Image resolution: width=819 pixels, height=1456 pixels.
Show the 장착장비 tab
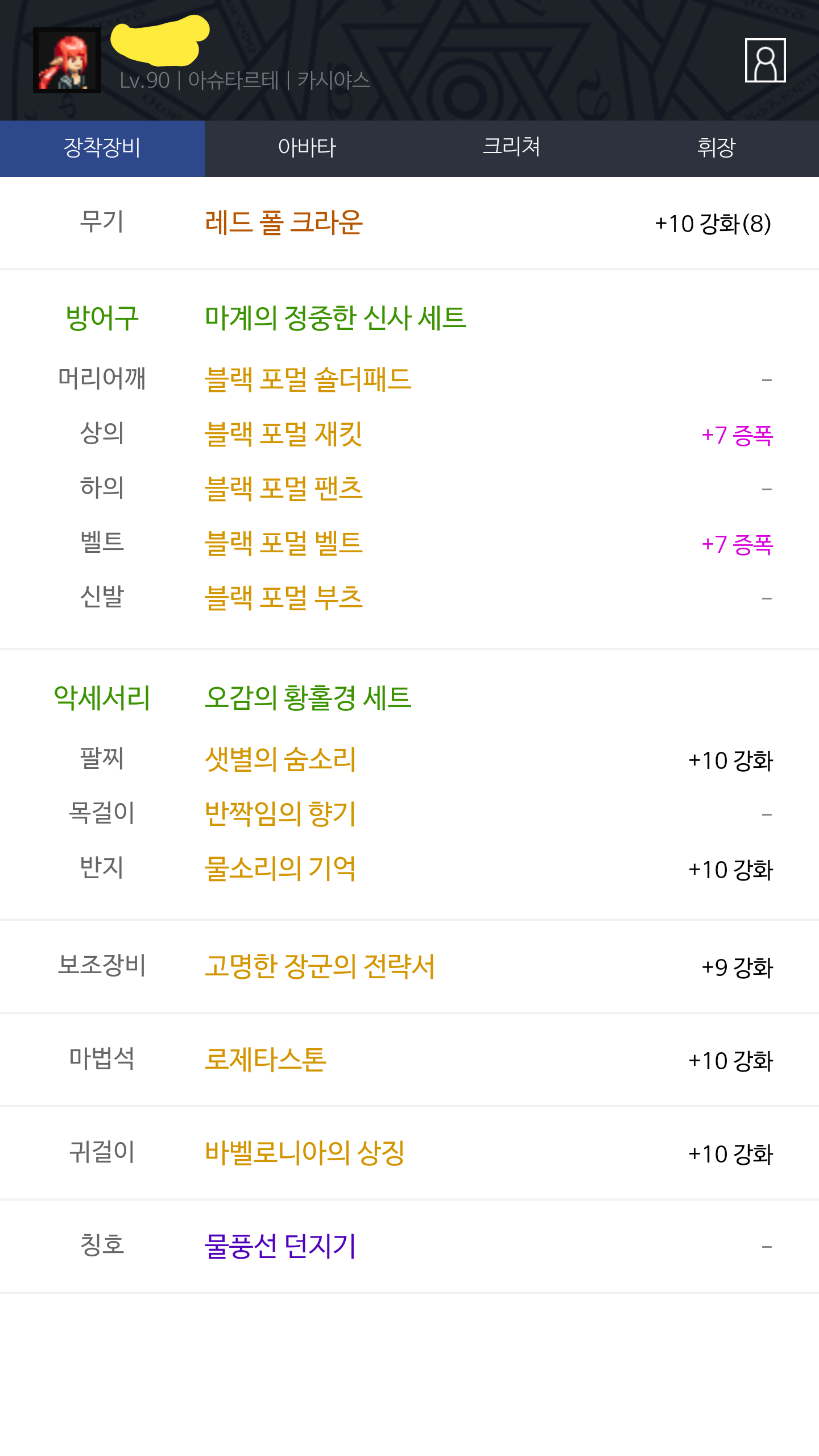click(102, 148)
